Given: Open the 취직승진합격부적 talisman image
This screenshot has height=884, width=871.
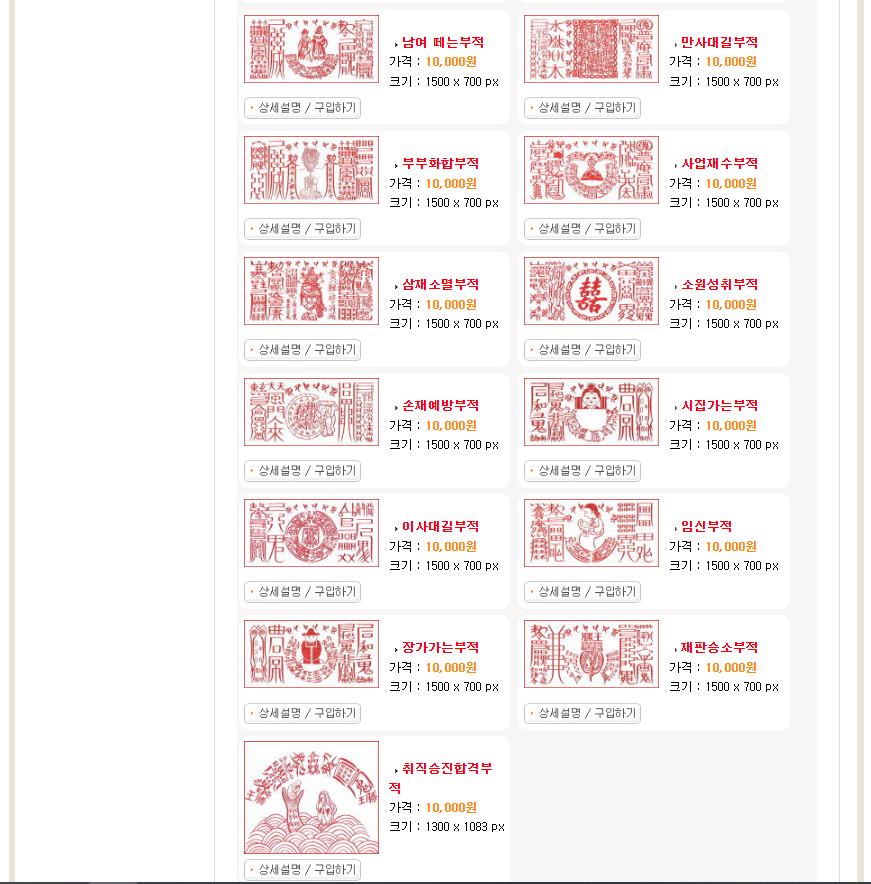Looking at the screenshot, I should (x=311, y=797).
